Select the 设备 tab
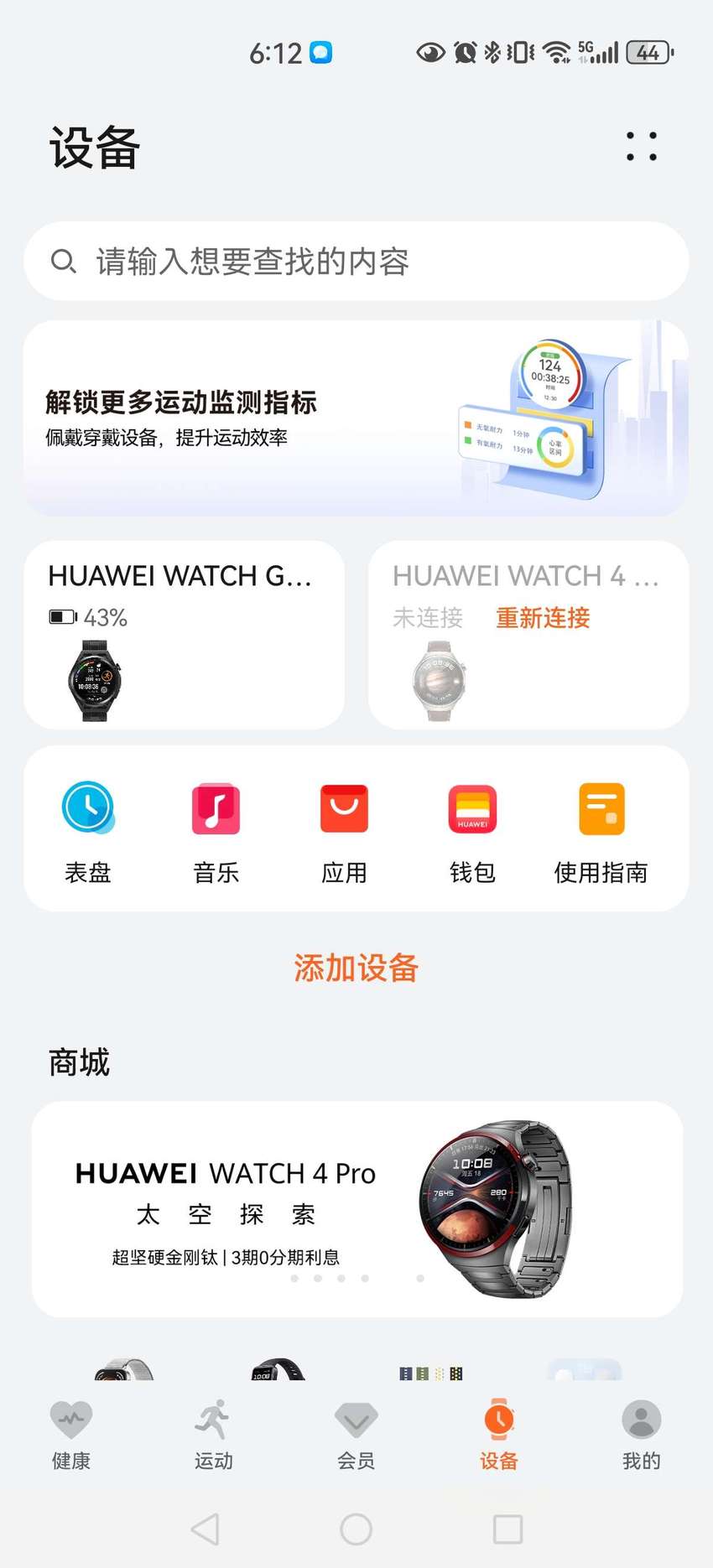Viewport: 713px width, 1568px height. point(499,1436)
